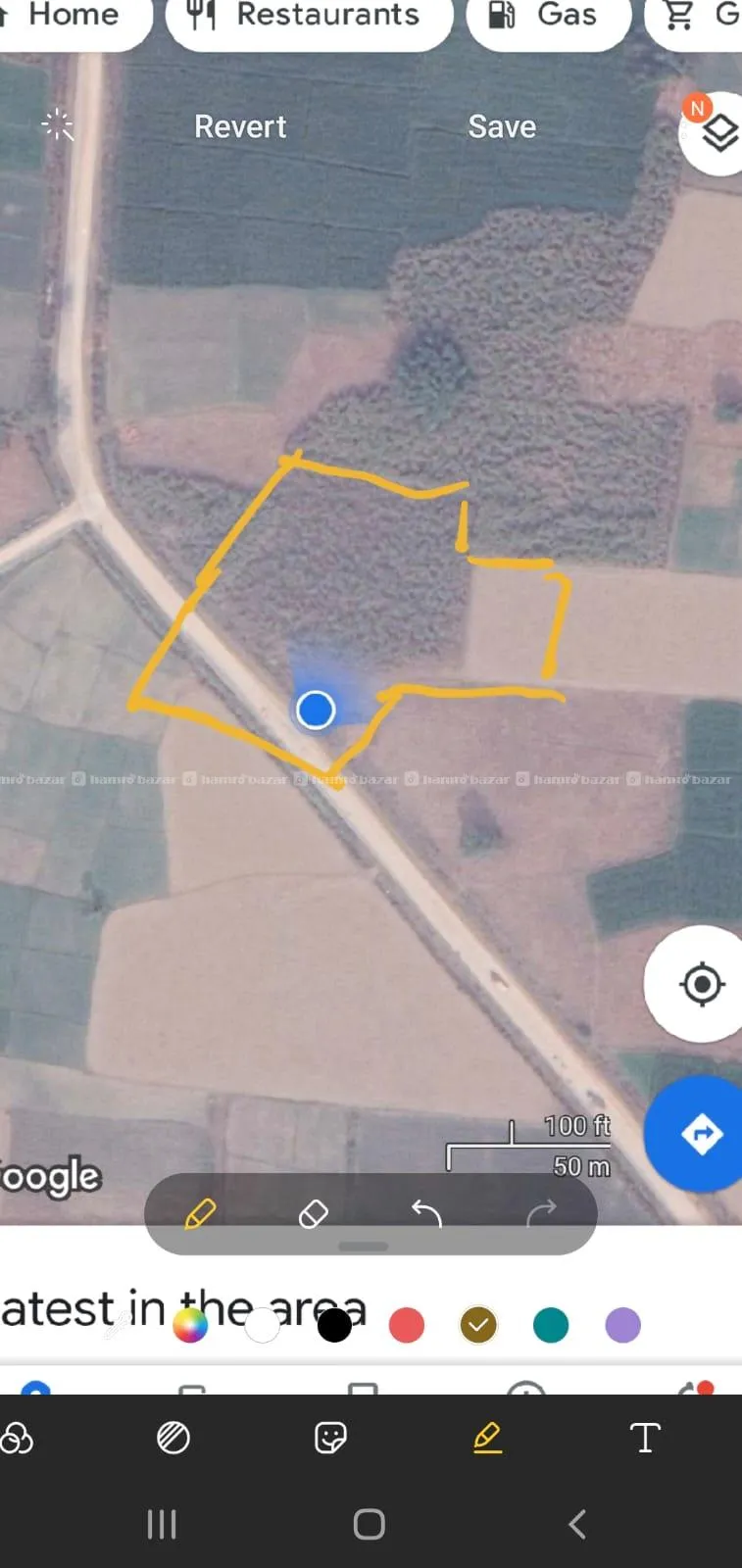Select the teal pen color
This screenshot has height=1568, width=742.
click(551, 1325)
